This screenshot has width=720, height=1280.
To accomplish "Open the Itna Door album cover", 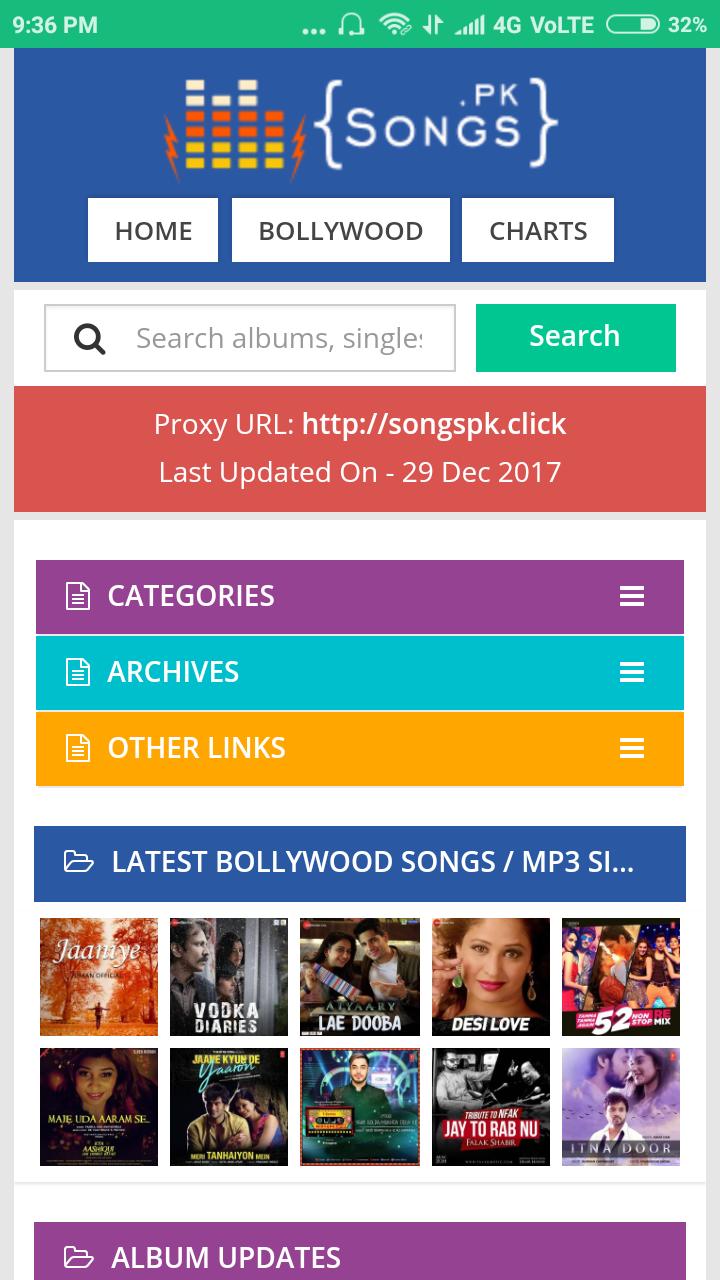I will coord(620,1106).
